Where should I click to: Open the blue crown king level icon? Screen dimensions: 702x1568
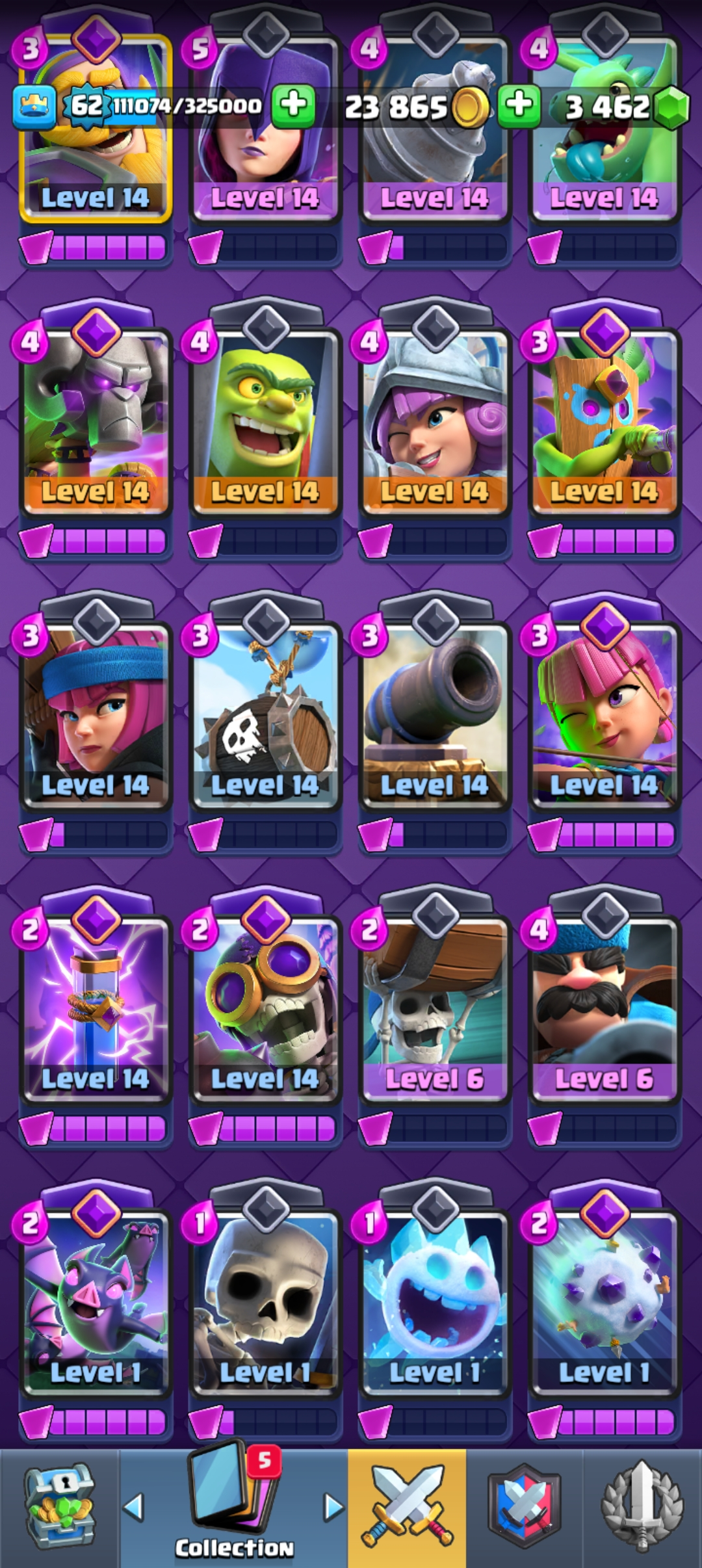tap(34, 106)
